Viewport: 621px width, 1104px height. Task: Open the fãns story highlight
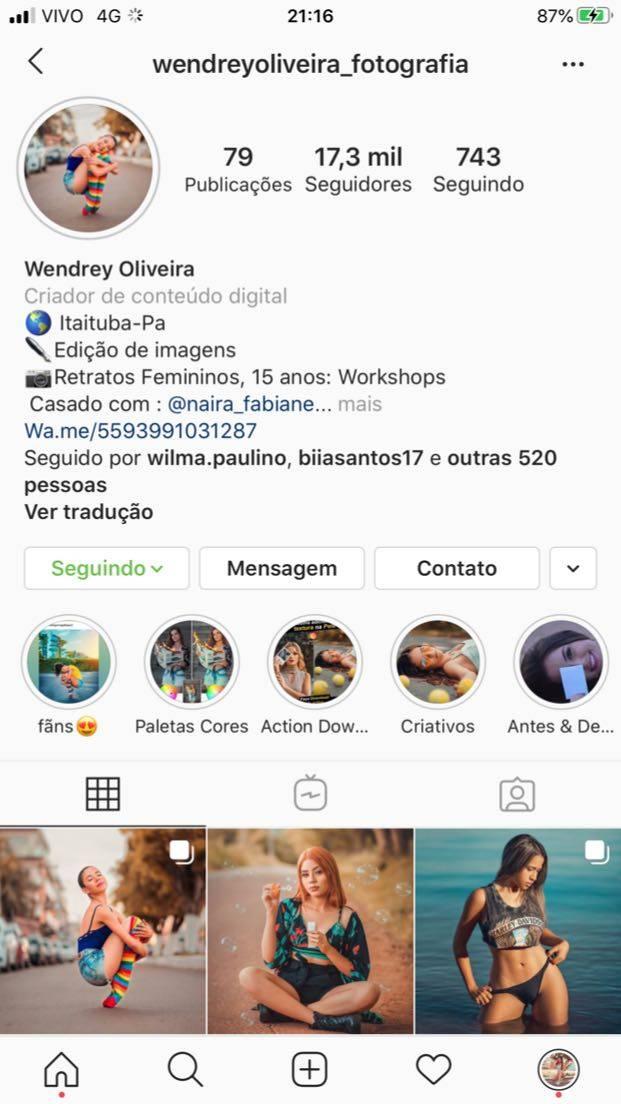(69, 662)
